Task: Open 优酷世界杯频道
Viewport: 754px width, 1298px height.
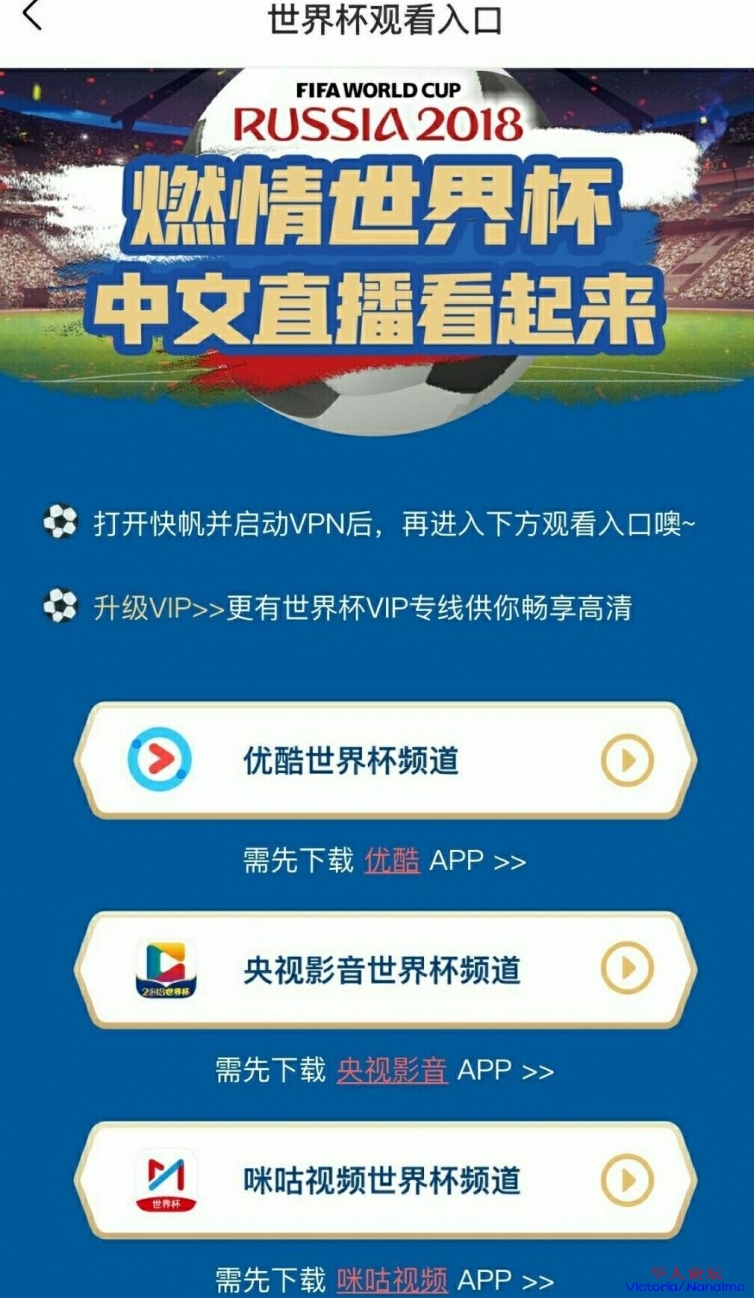Action: click(x=385, y=761)
